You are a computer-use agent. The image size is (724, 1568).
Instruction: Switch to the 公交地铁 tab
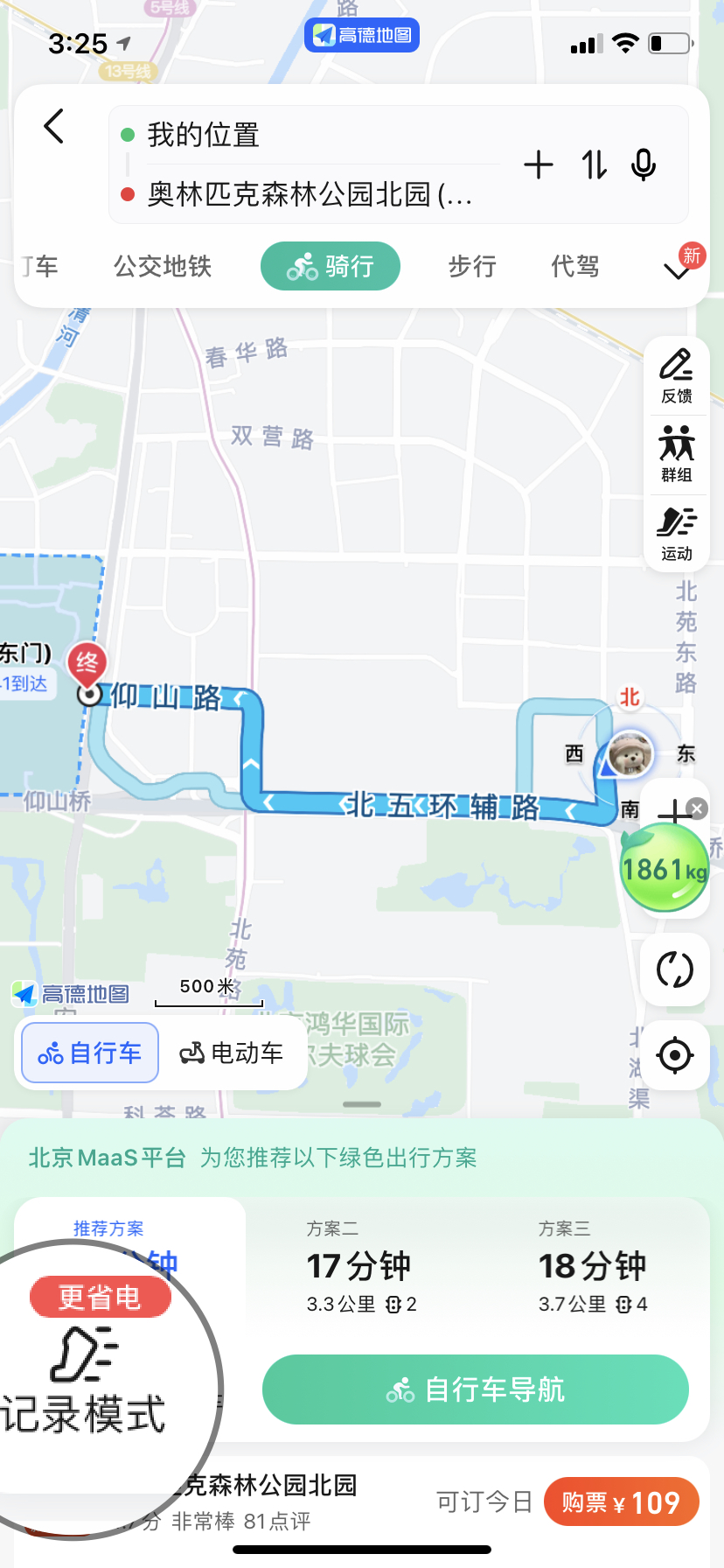point(163,266)
